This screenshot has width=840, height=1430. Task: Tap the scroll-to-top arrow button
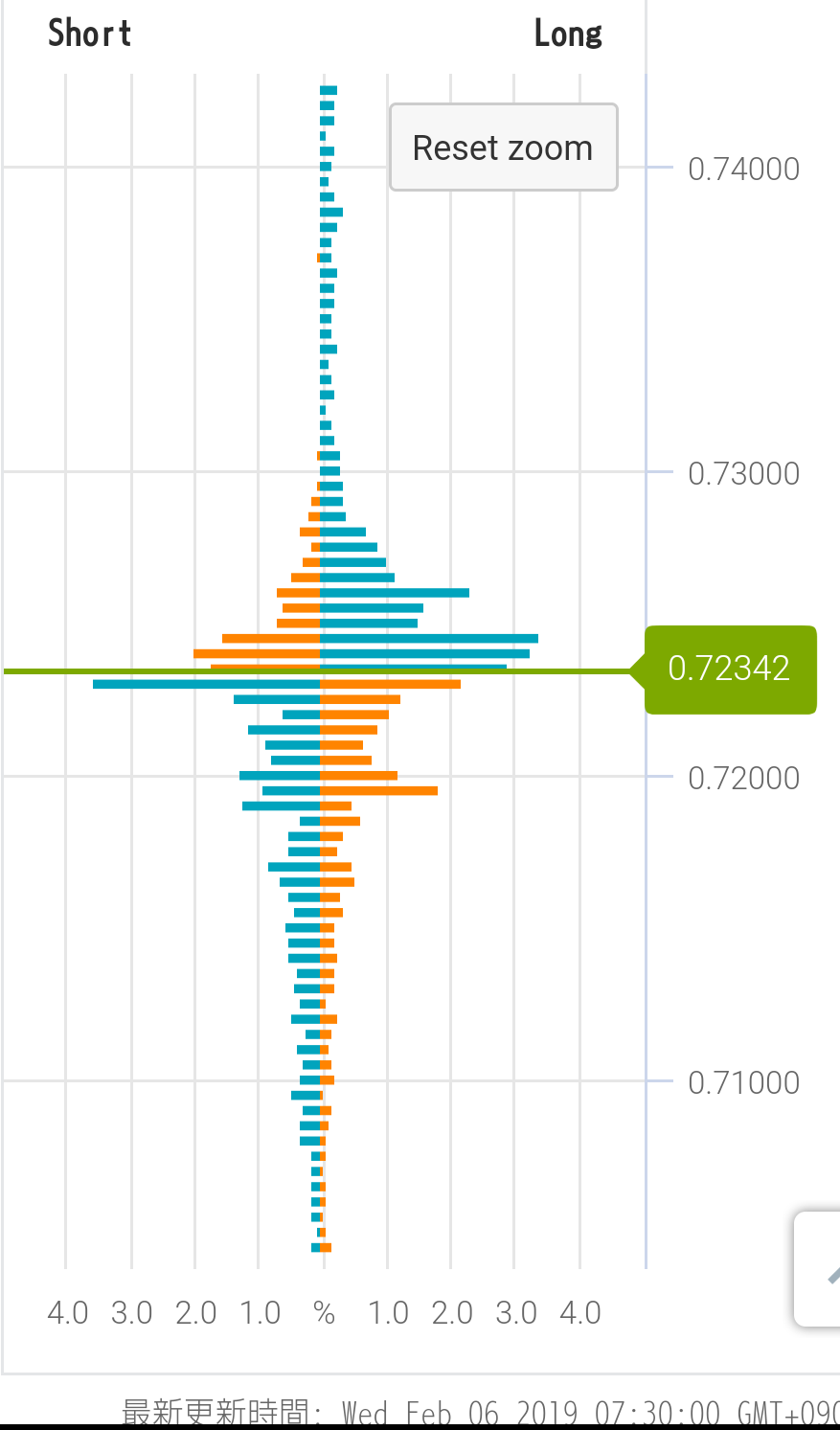[822, 1269]
